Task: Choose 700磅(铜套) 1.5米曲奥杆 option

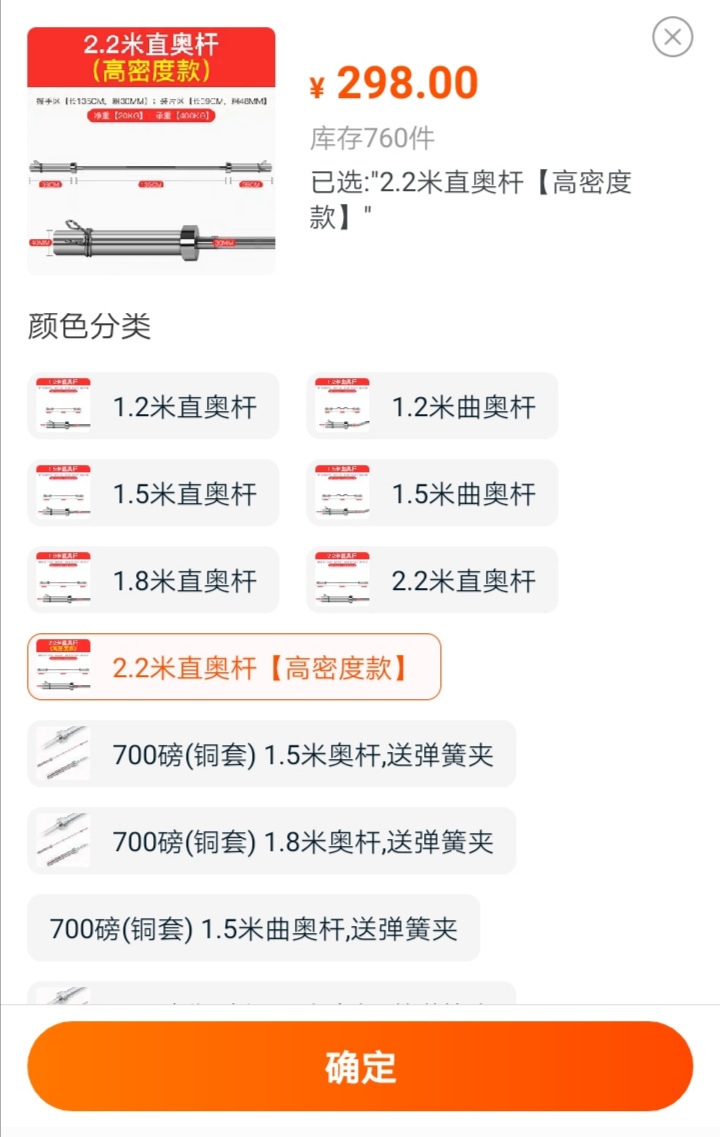Action: pyautogui.click(x=253, y=928)
